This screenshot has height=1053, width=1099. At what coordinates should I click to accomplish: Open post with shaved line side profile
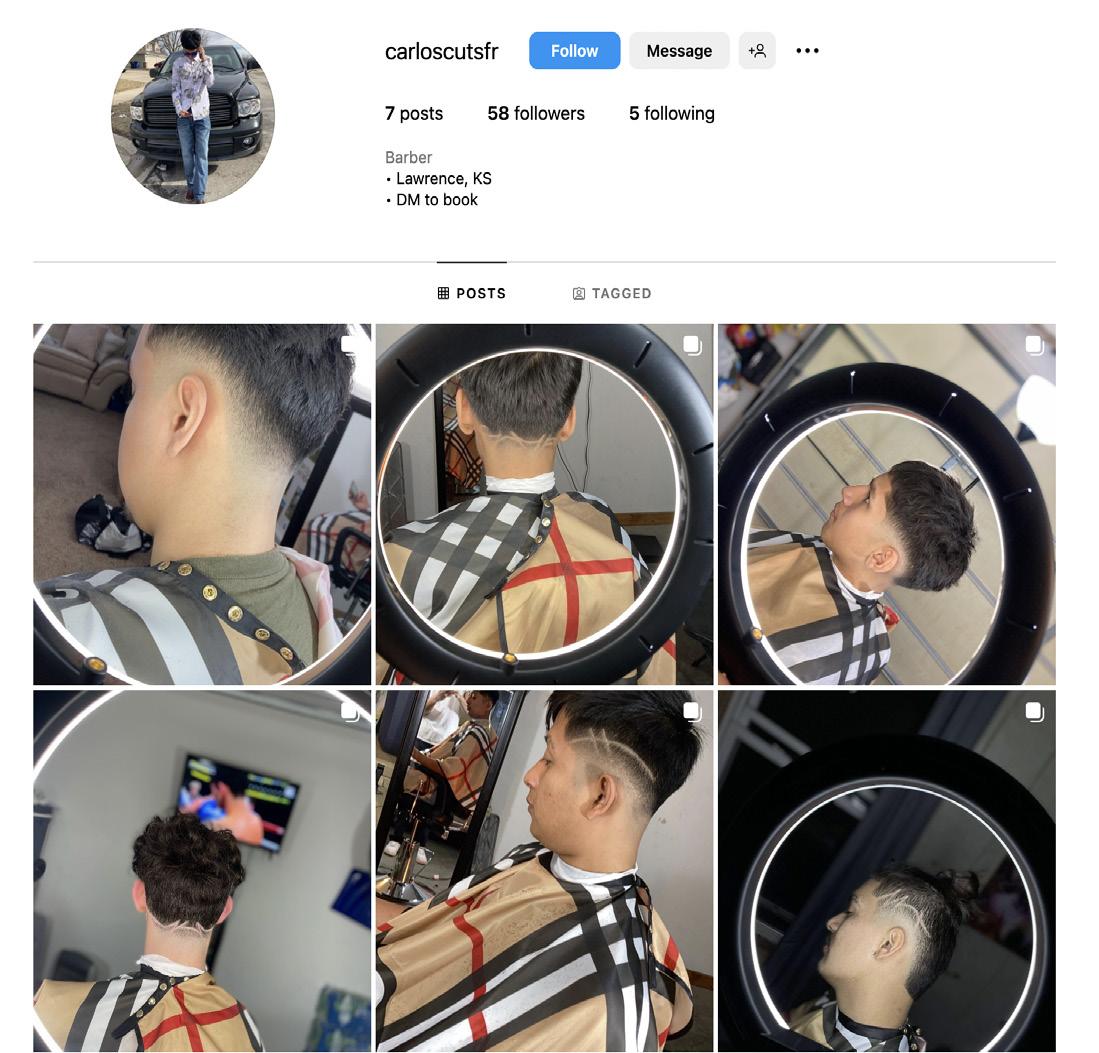[544, 870]
